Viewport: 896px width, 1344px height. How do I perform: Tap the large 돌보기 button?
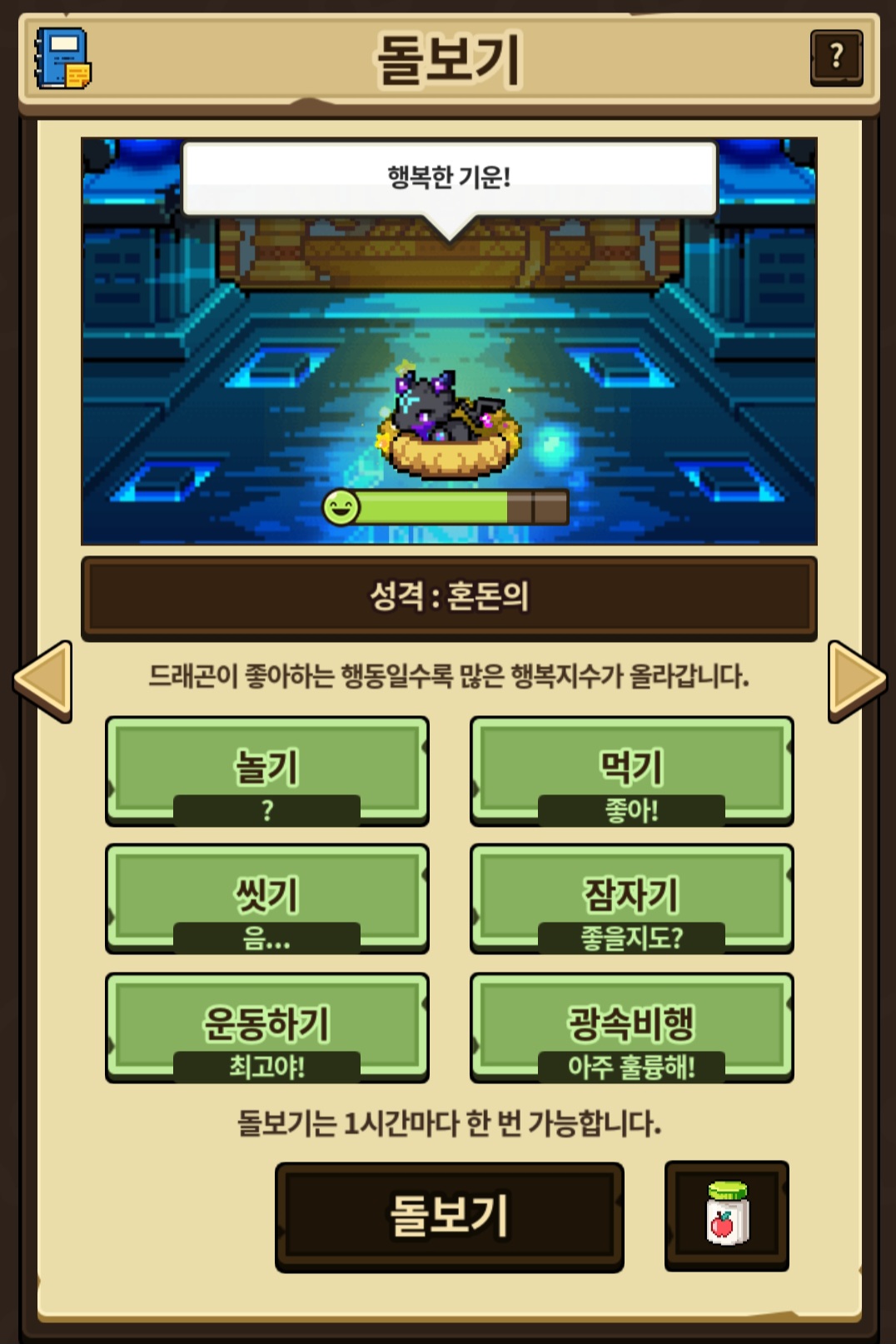(449, 1216)
